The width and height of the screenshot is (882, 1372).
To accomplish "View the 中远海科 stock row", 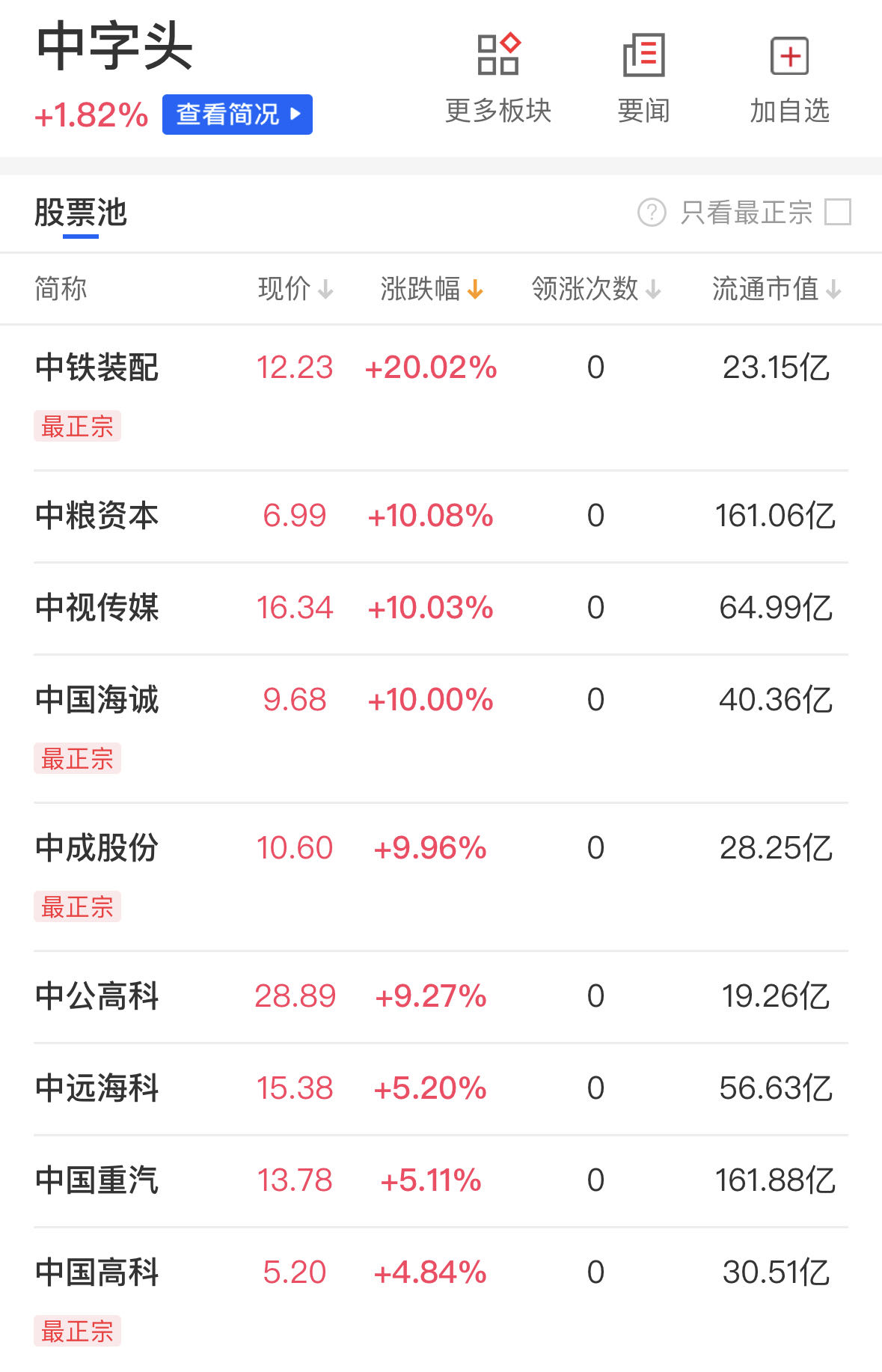I will pos(97,1088).
